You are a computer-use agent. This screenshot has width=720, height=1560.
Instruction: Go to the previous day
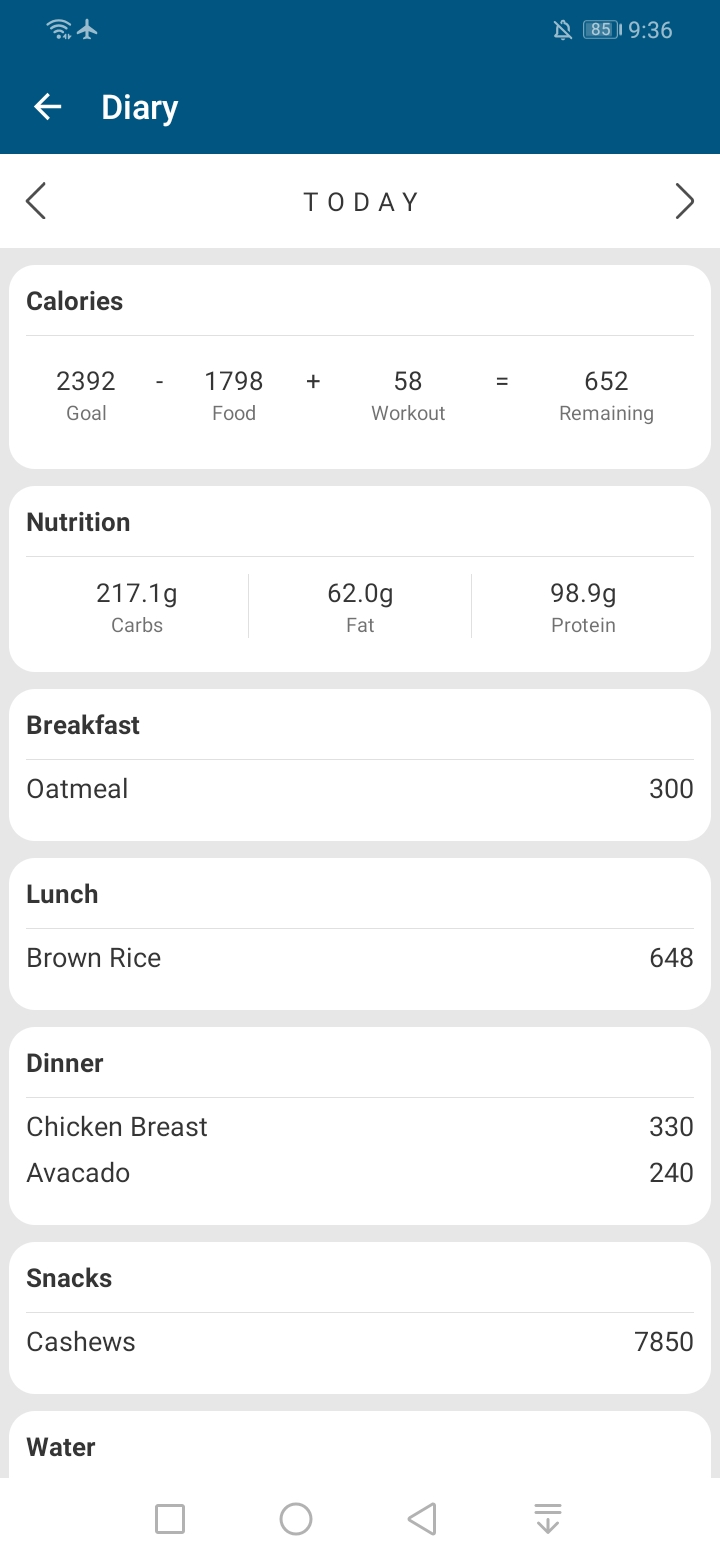click(x=36, y=201)
